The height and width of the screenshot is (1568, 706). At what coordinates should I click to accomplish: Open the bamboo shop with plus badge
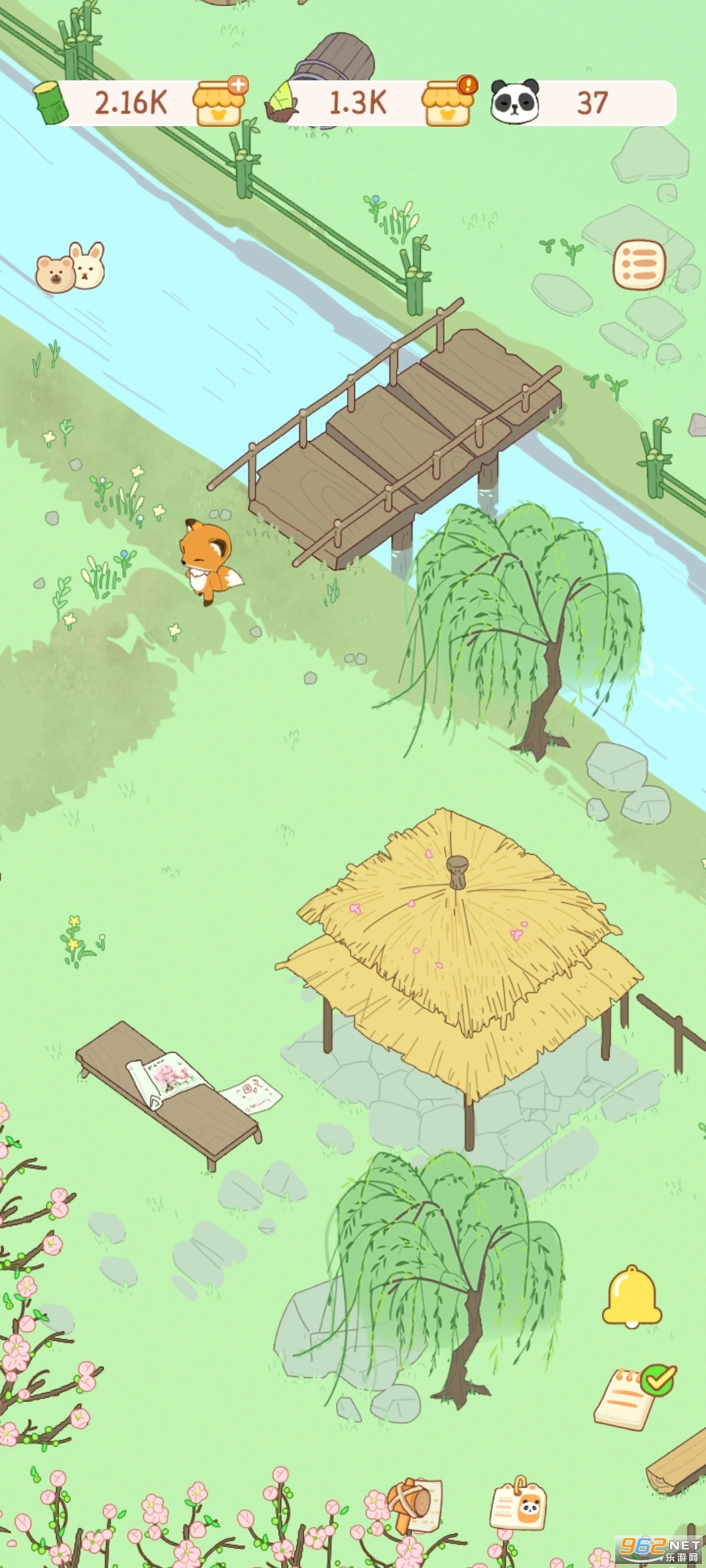(x=219, y=103)
